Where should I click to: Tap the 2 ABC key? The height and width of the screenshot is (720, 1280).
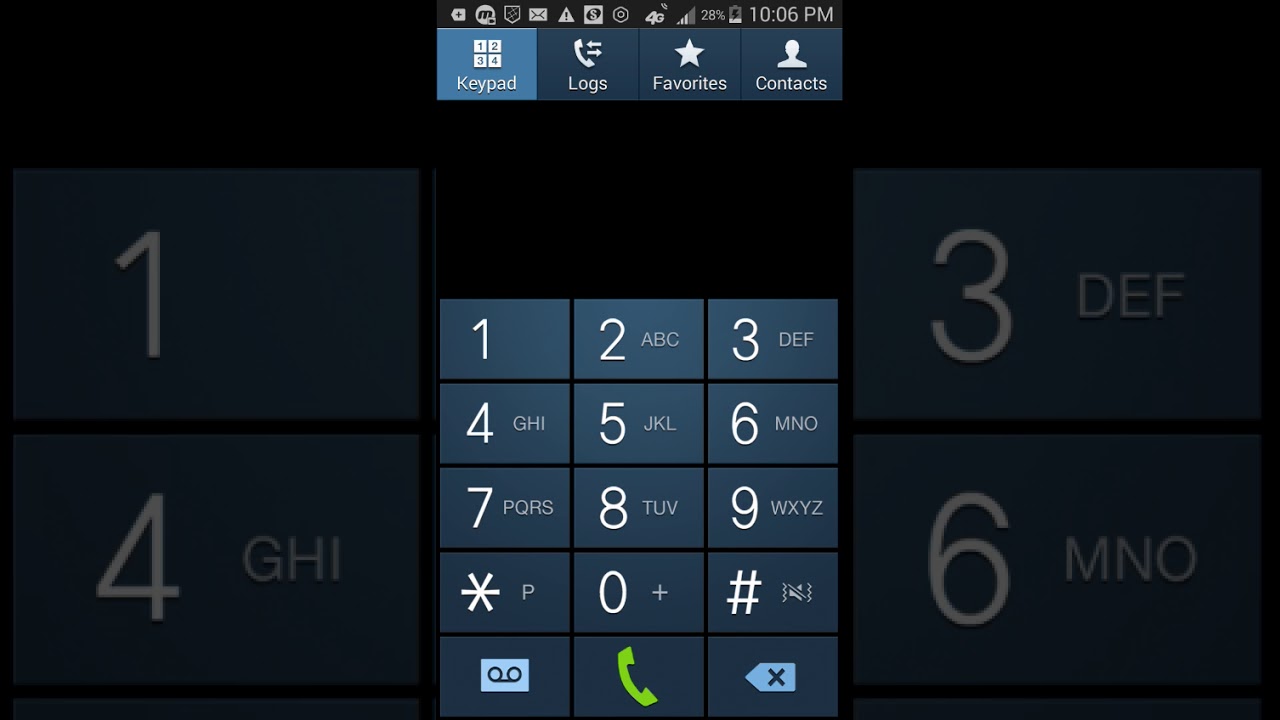639,339
